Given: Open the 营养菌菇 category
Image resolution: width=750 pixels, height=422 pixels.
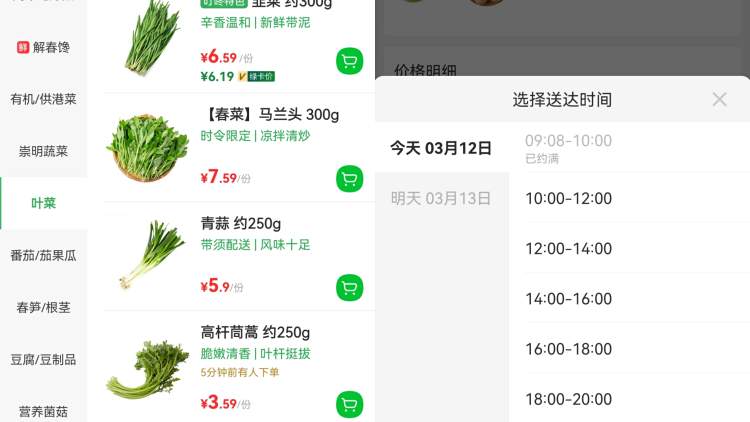Looking at the screenshot, I should tap(43, 411).
